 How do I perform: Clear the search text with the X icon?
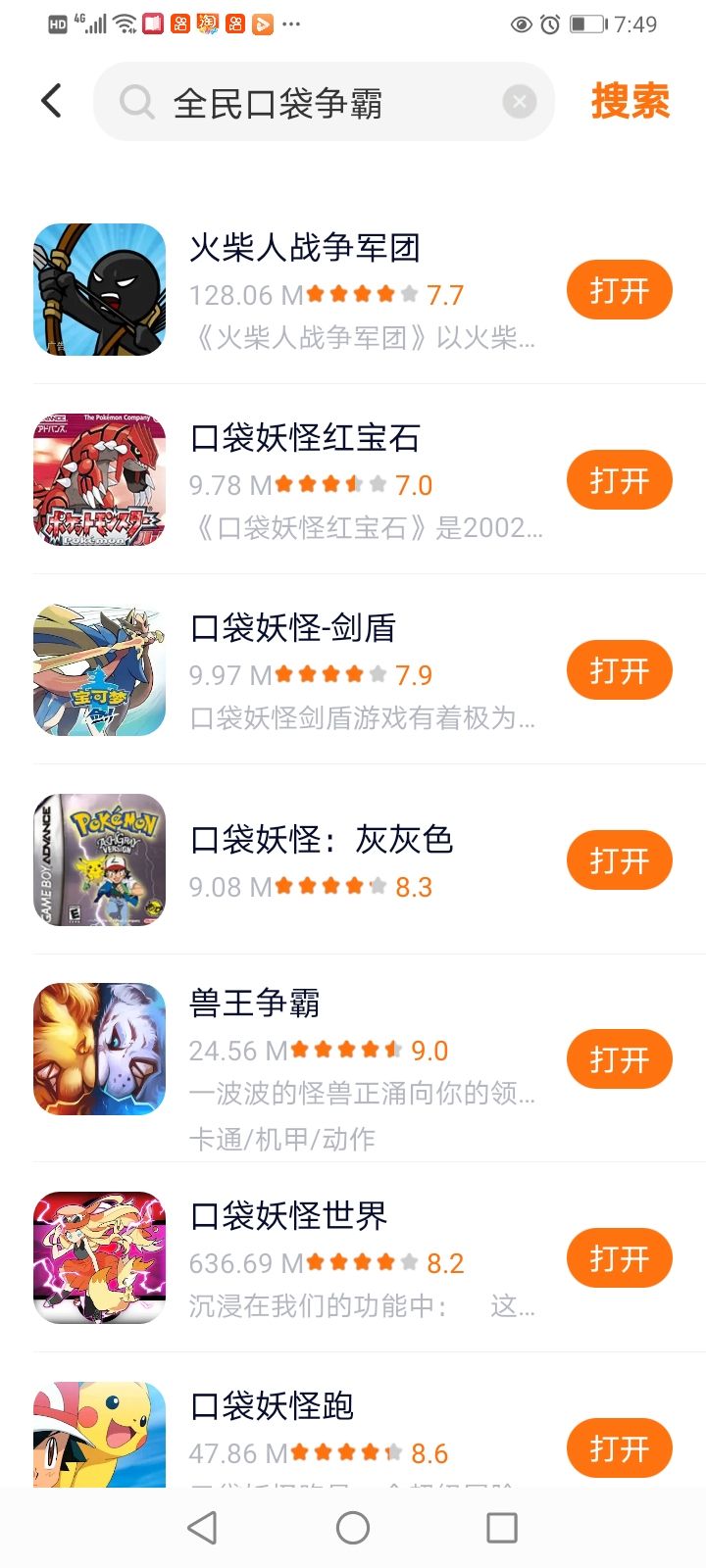click(x=520, y=102)
